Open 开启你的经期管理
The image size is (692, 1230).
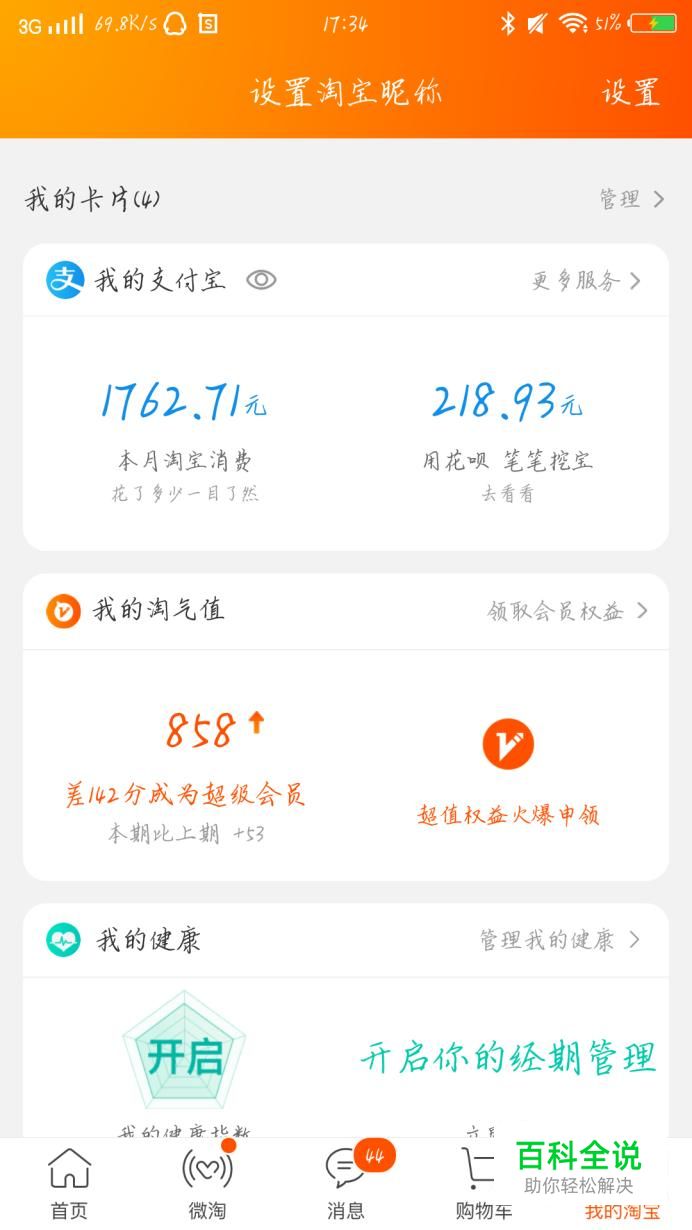click(508, 1057)
